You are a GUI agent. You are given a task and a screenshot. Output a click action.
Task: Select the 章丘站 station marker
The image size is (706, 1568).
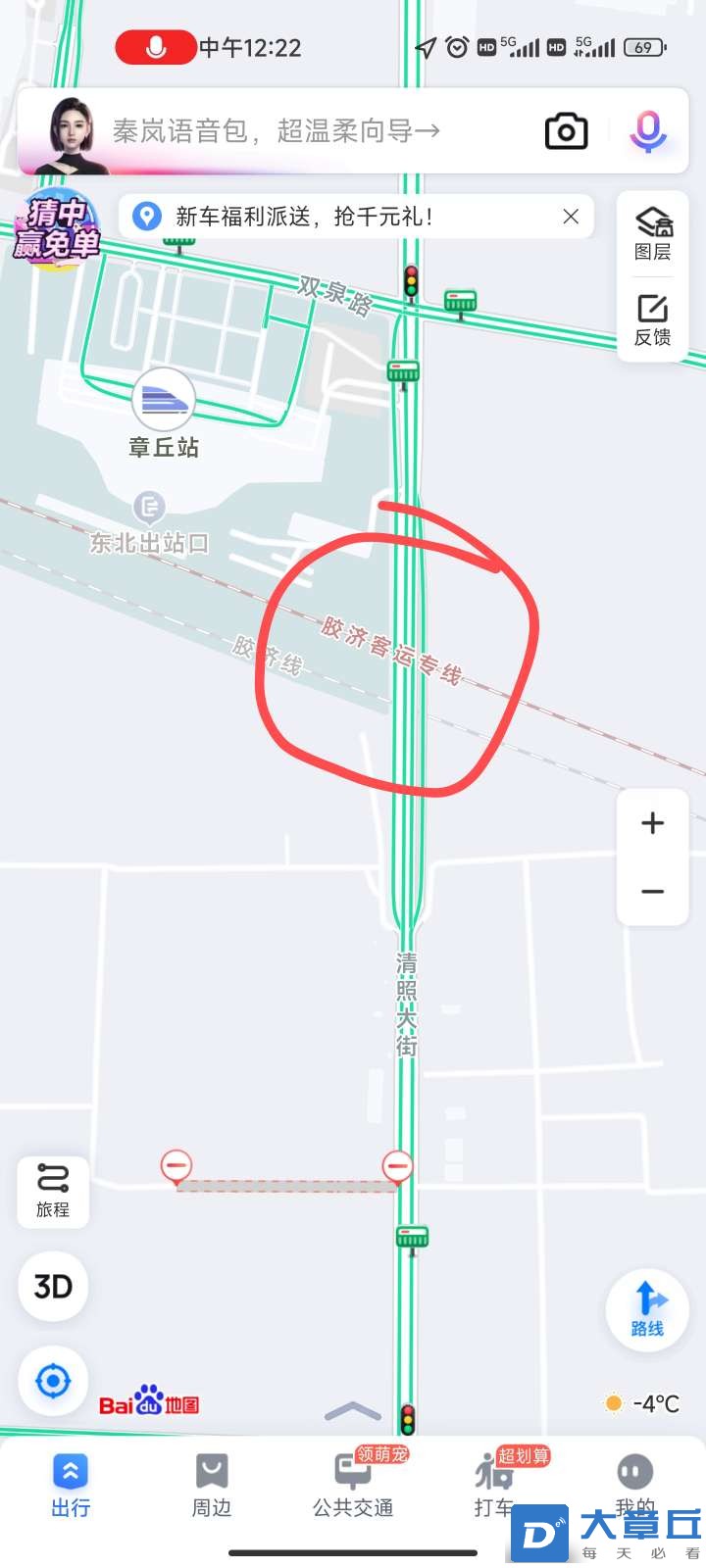[x=164, y=400]
